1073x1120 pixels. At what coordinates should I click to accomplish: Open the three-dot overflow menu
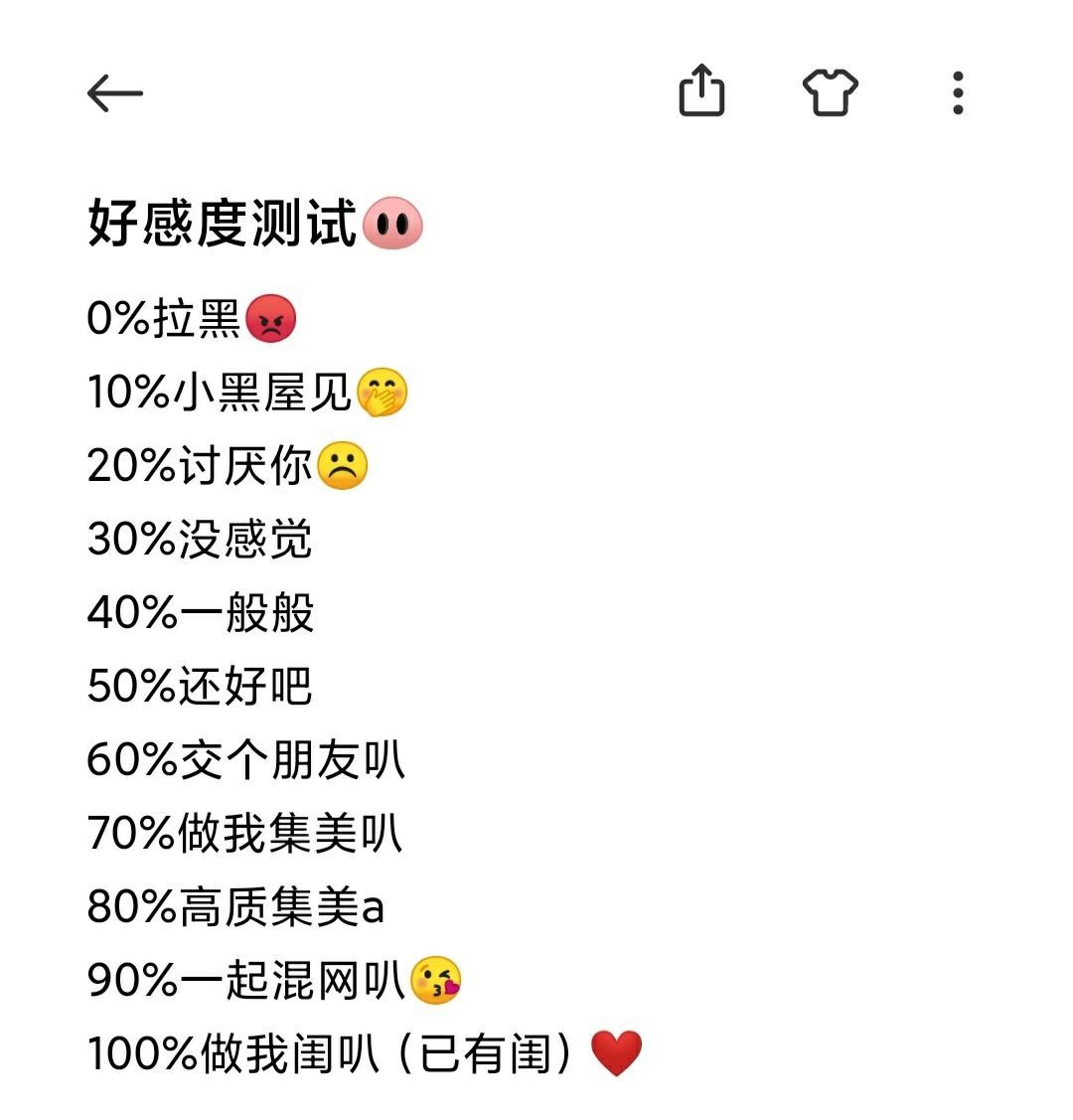tap(958, 92)
